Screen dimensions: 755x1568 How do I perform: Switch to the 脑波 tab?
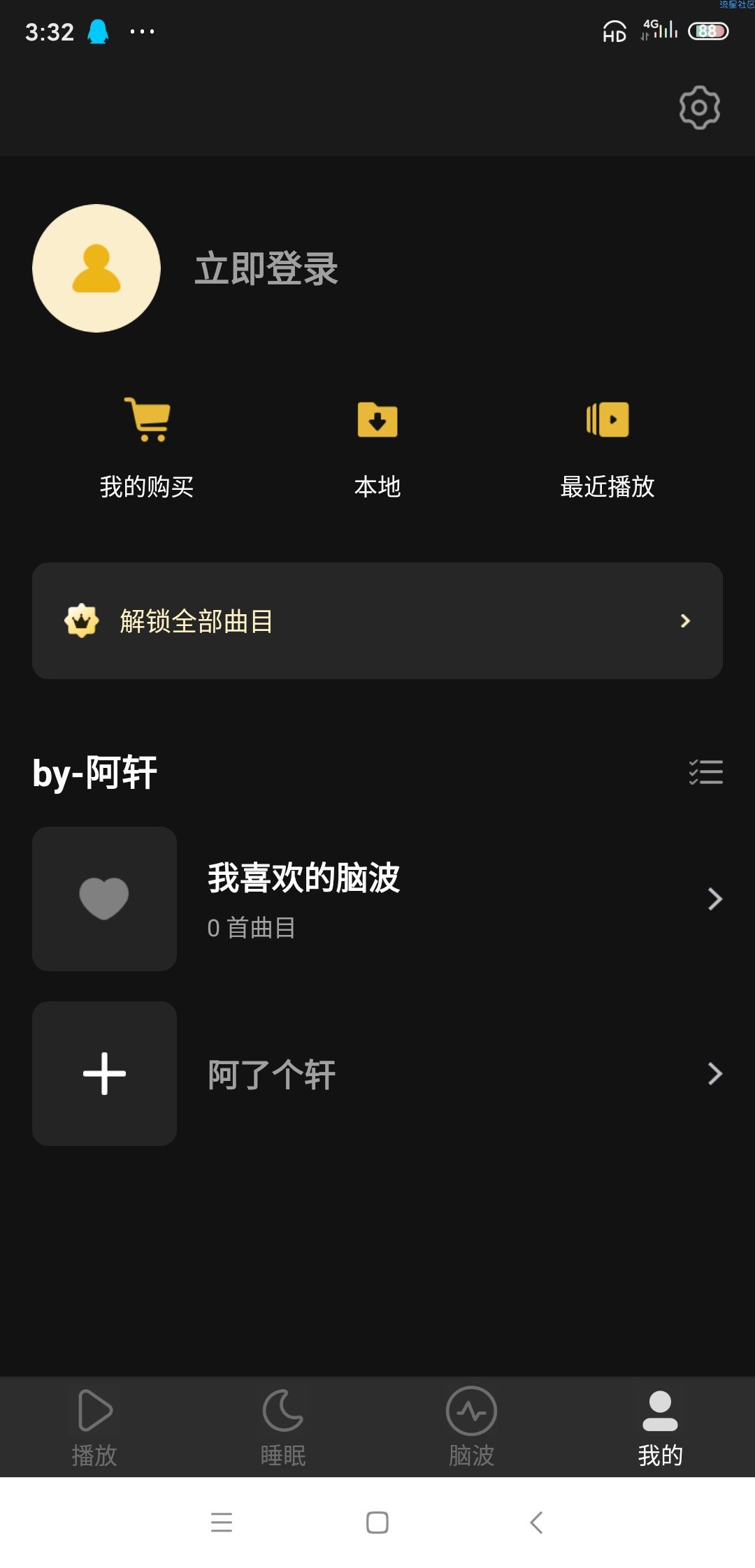coord(472,1427)
